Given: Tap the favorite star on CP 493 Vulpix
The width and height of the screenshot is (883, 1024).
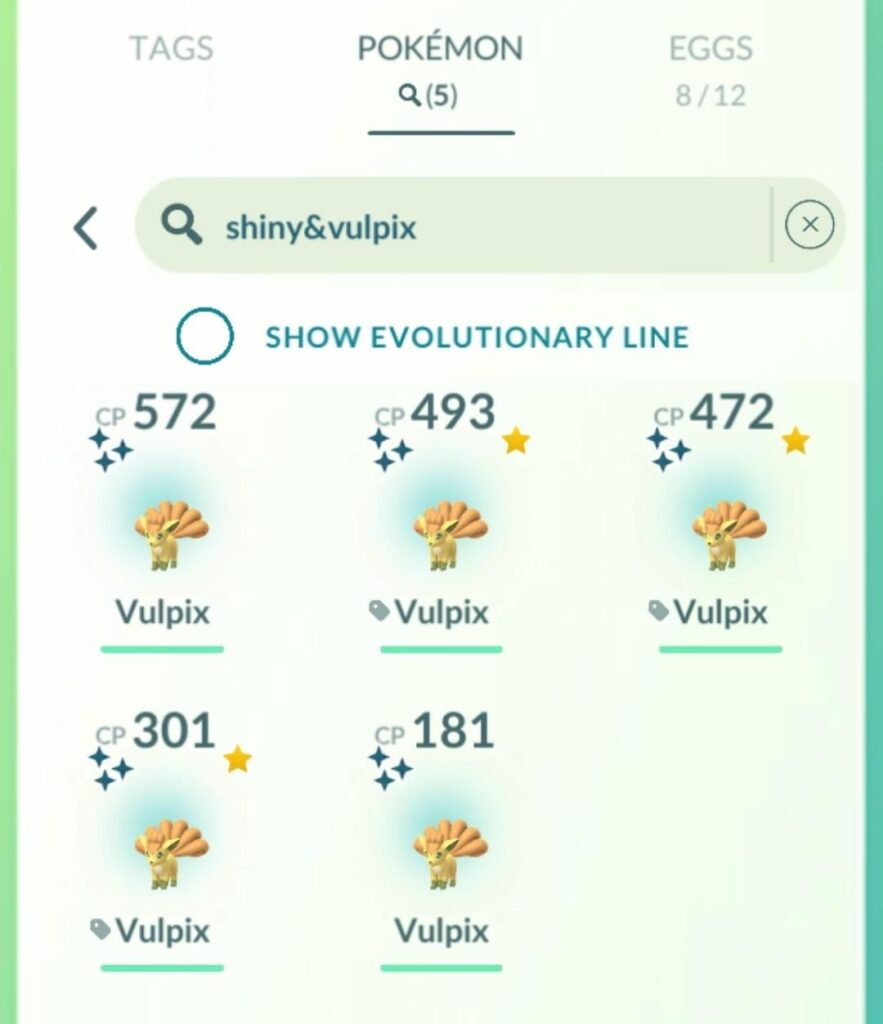Looking at the screenshot, I should click(x=517, y=438).
